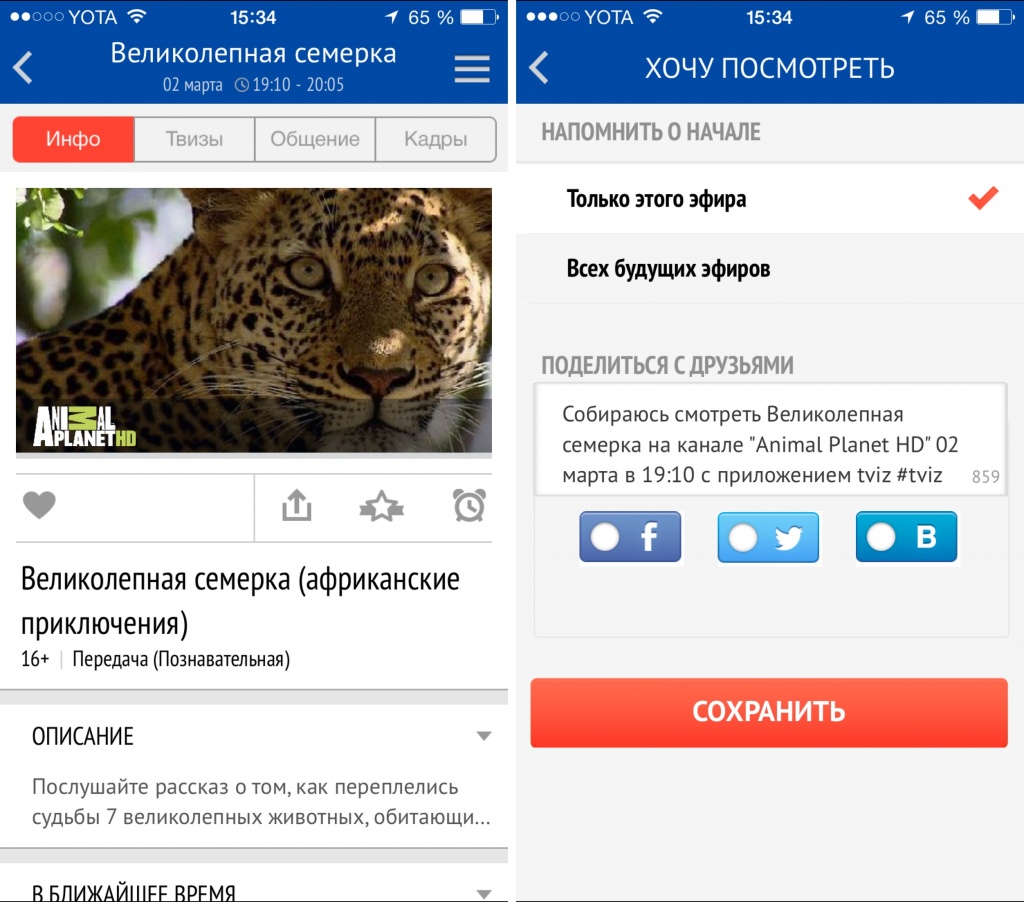Set a reminder with the alarm clock icon

tap(469, 506)
